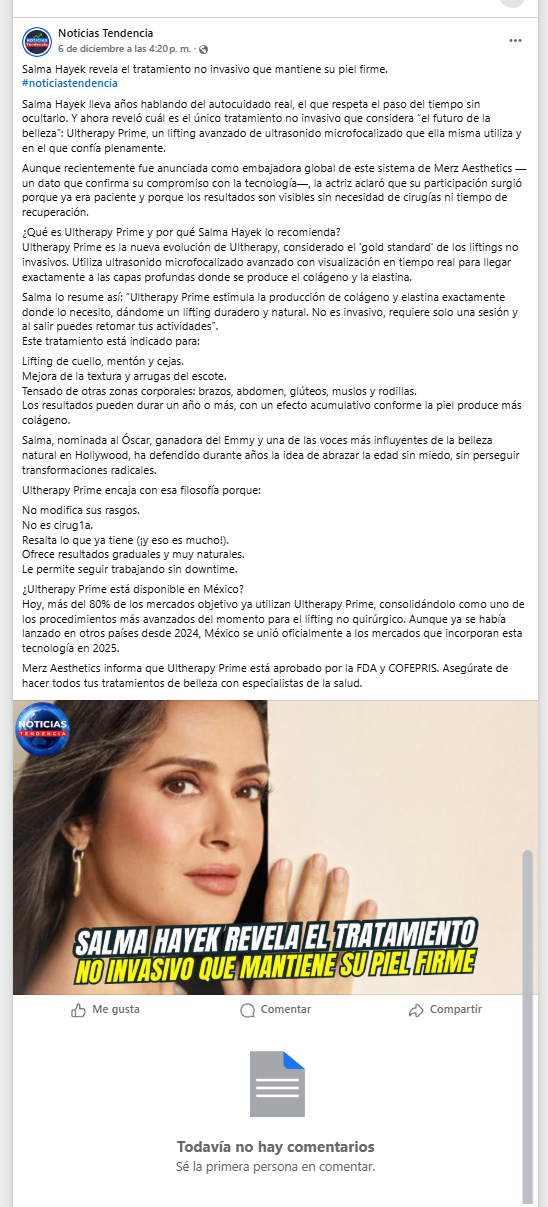
Task: Tap Comentar to write a comment
Action: tap(275, 1010)
